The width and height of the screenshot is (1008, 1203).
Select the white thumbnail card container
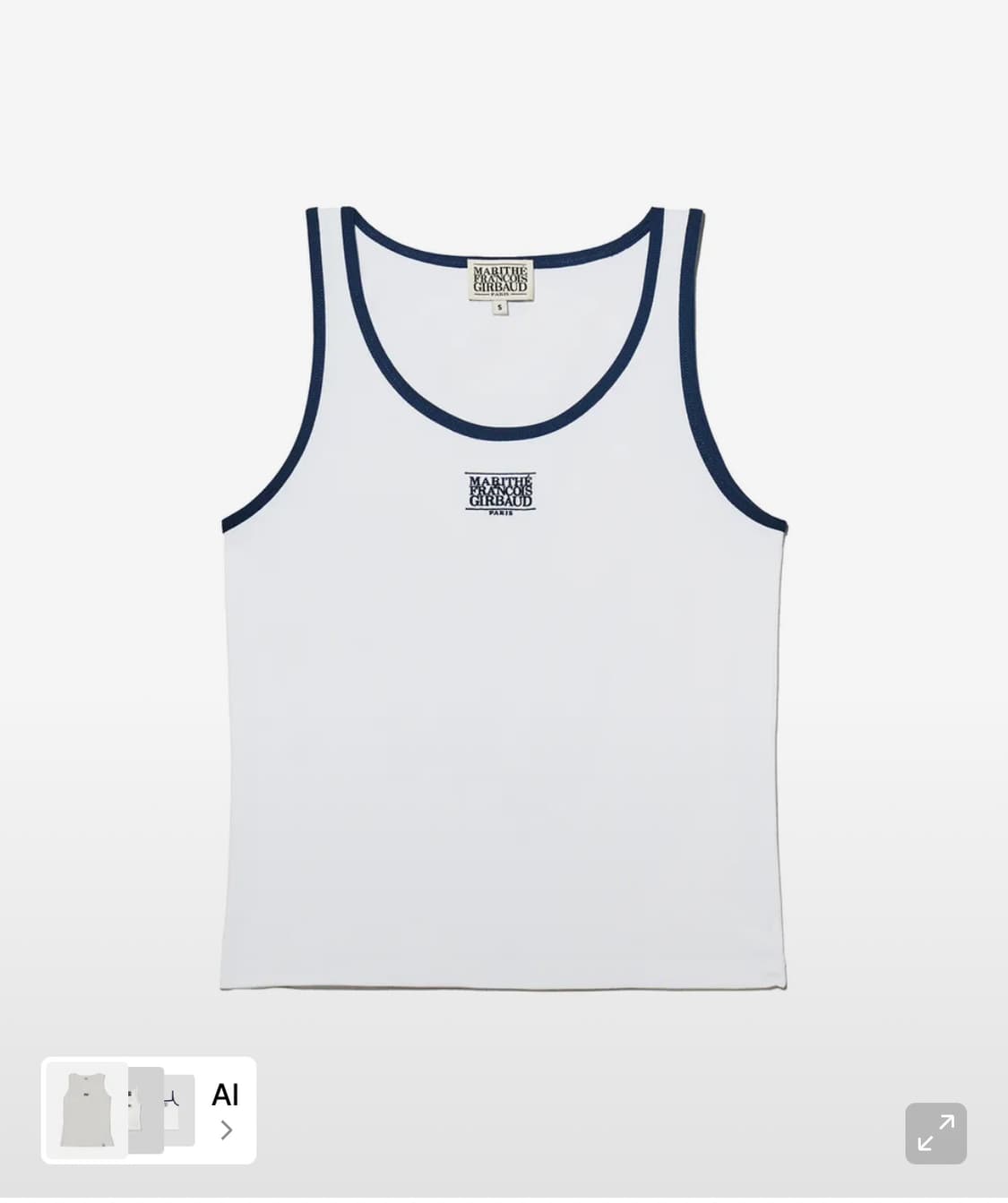tap(148, 1108)
